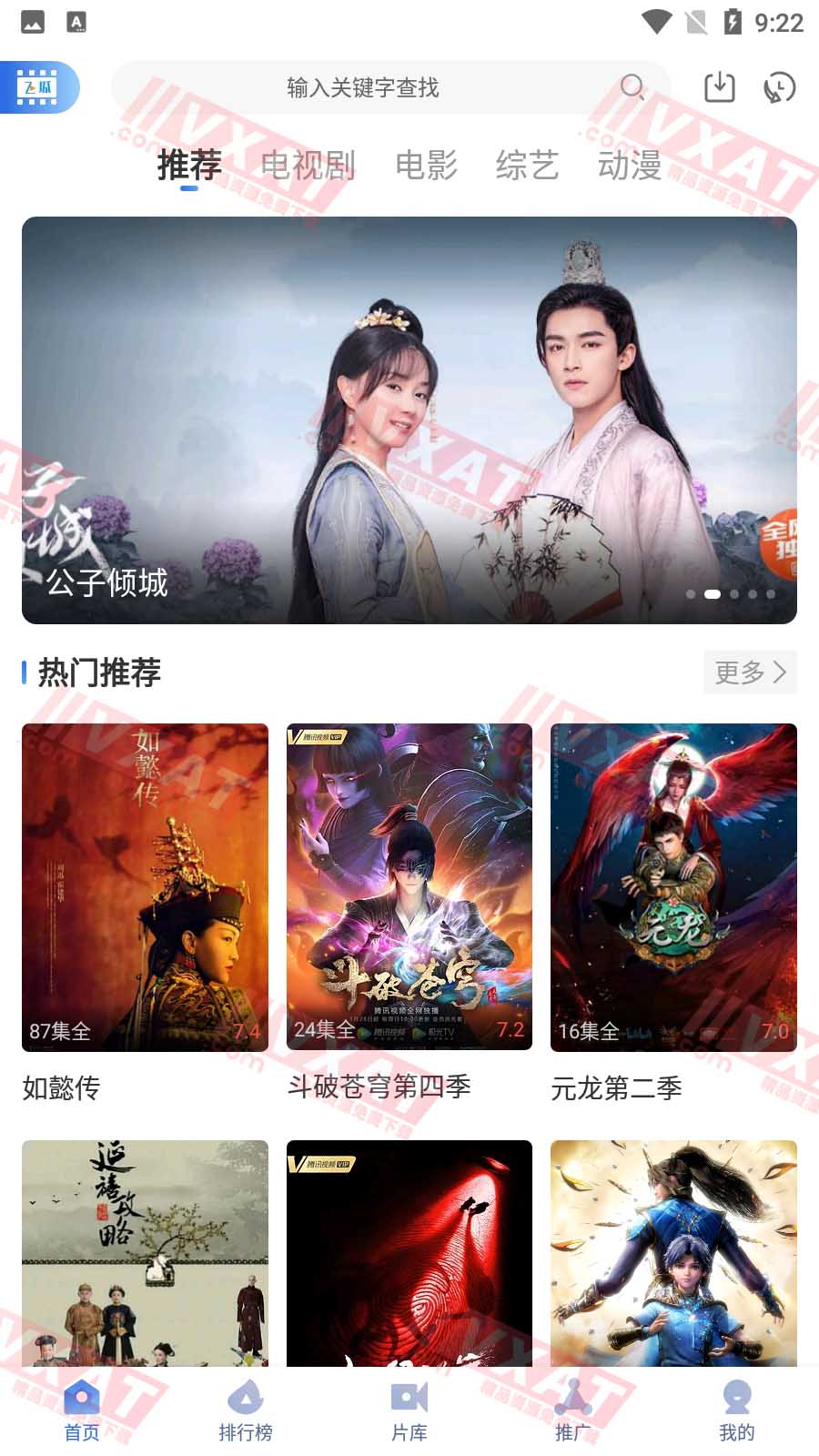This screenshot has width=819, height=1456.
Task: Open the 公子倾城 banner
Action: click(409, 419)
